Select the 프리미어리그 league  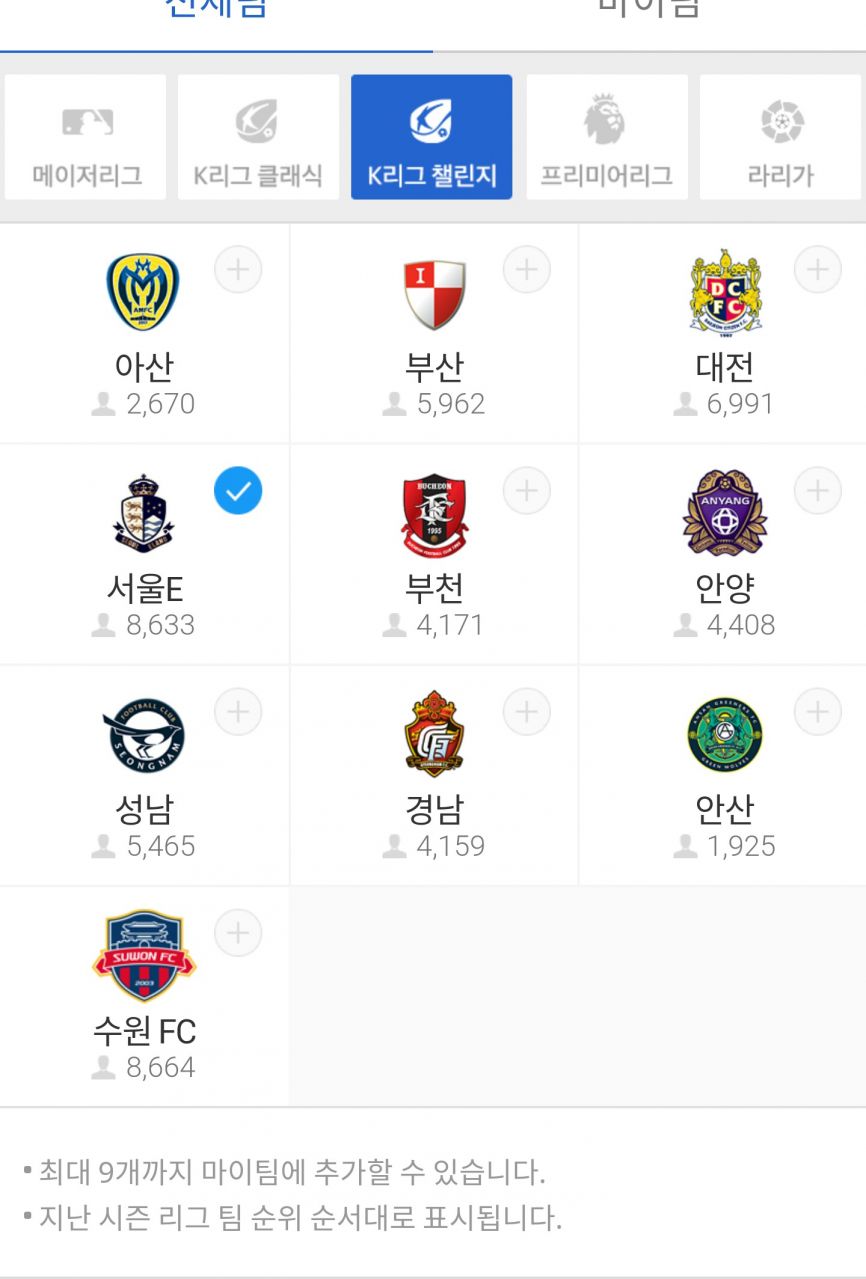[607, 138]
